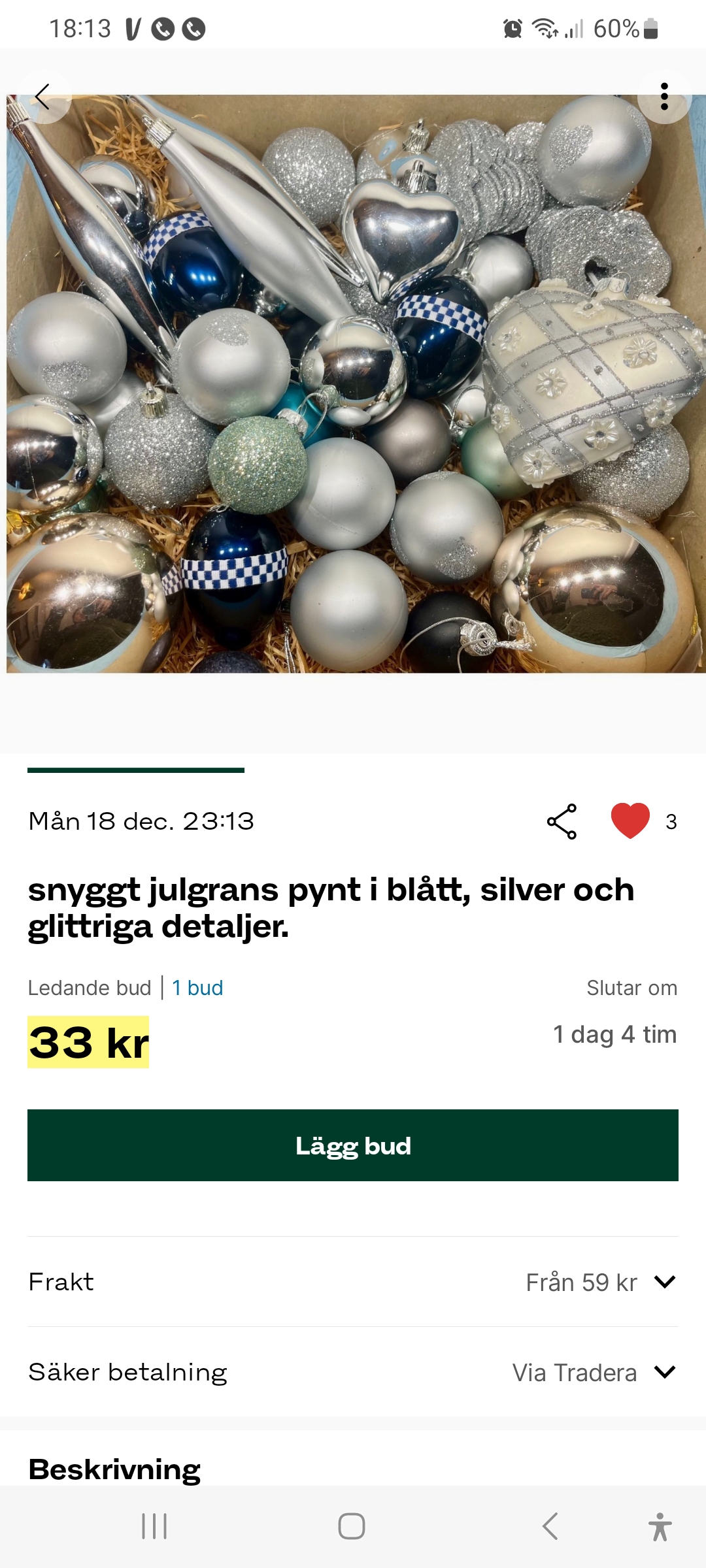Share this auction listing

click(562, 821)
